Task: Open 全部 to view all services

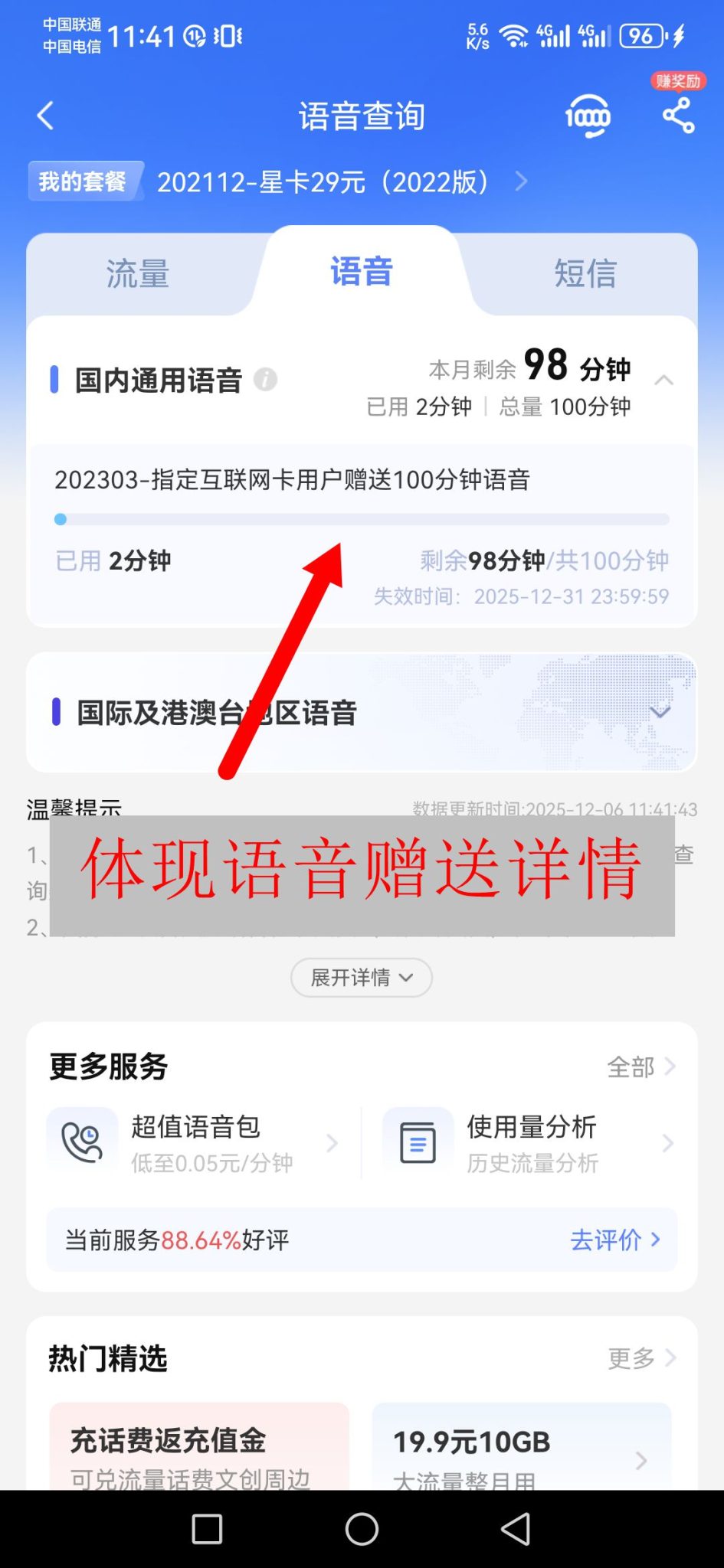Action: (x=631, y=1065)
